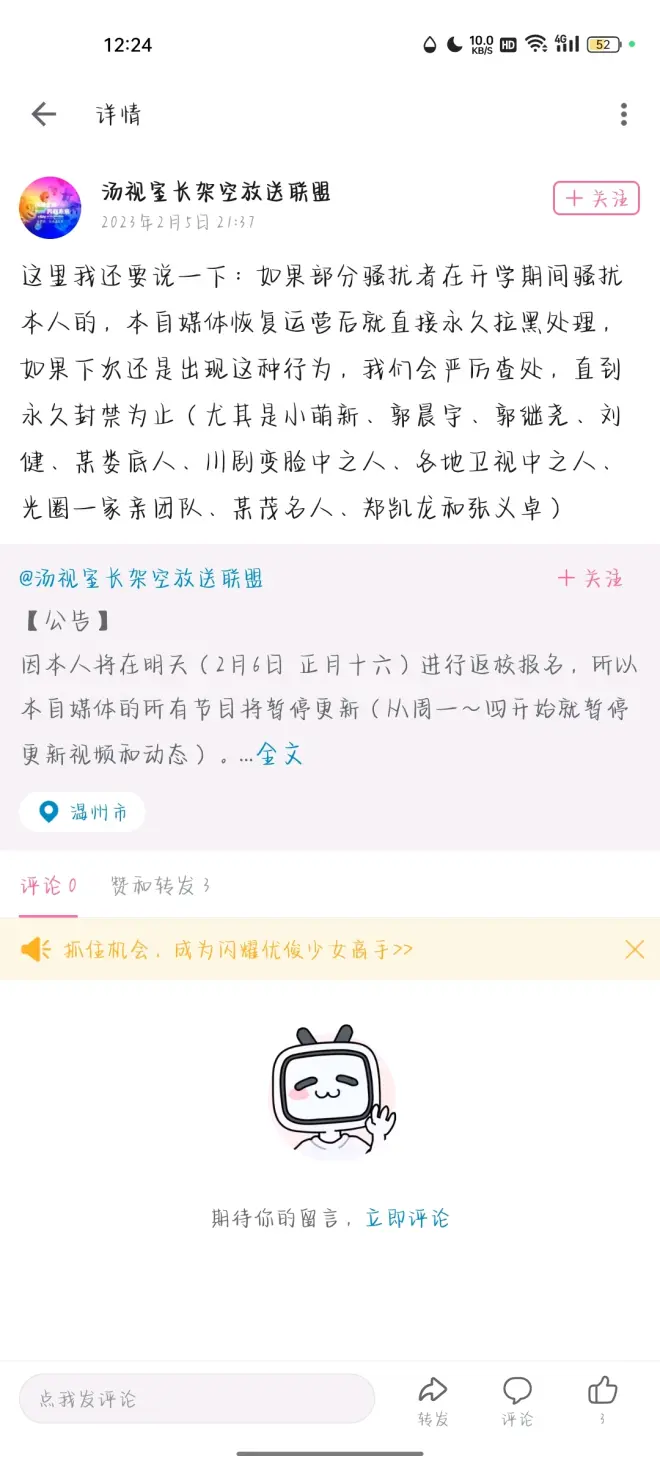Screen dimensions: 660x1467
Task: Open the three-dot overflow menu
Action: [x=623, y=114]
